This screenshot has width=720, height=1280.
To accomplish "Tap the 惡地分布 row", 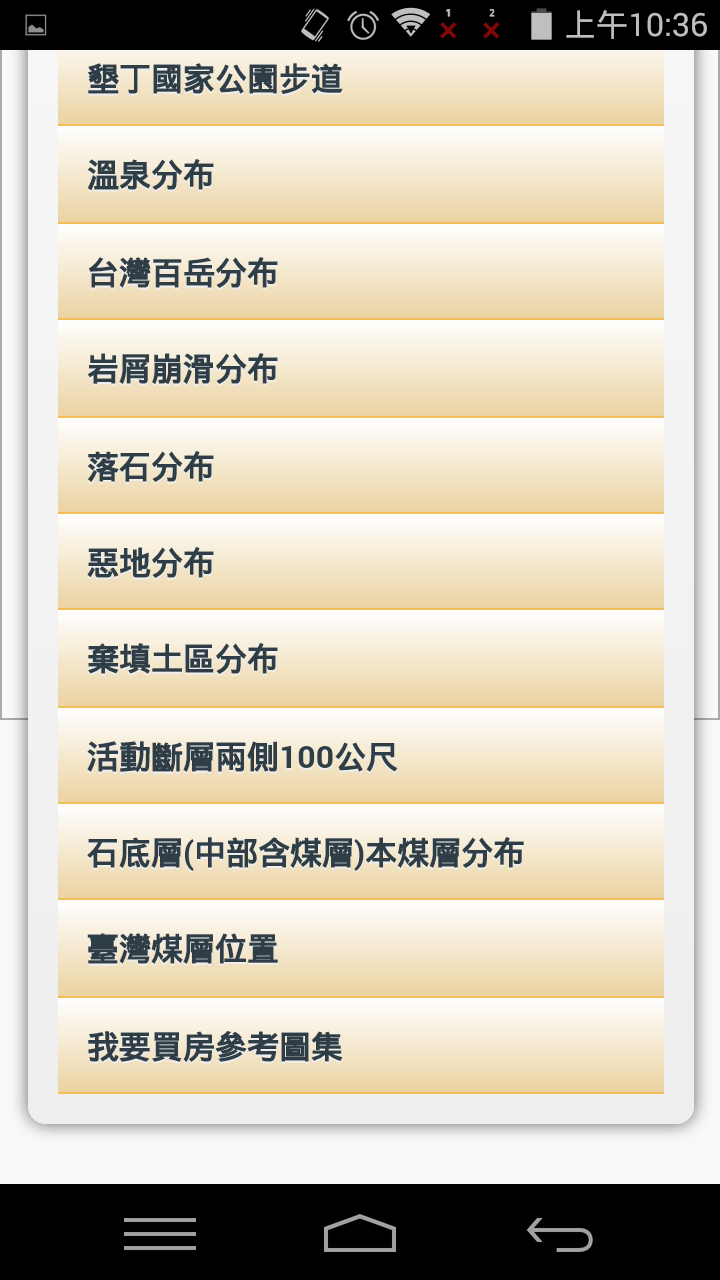I will 360,562.
